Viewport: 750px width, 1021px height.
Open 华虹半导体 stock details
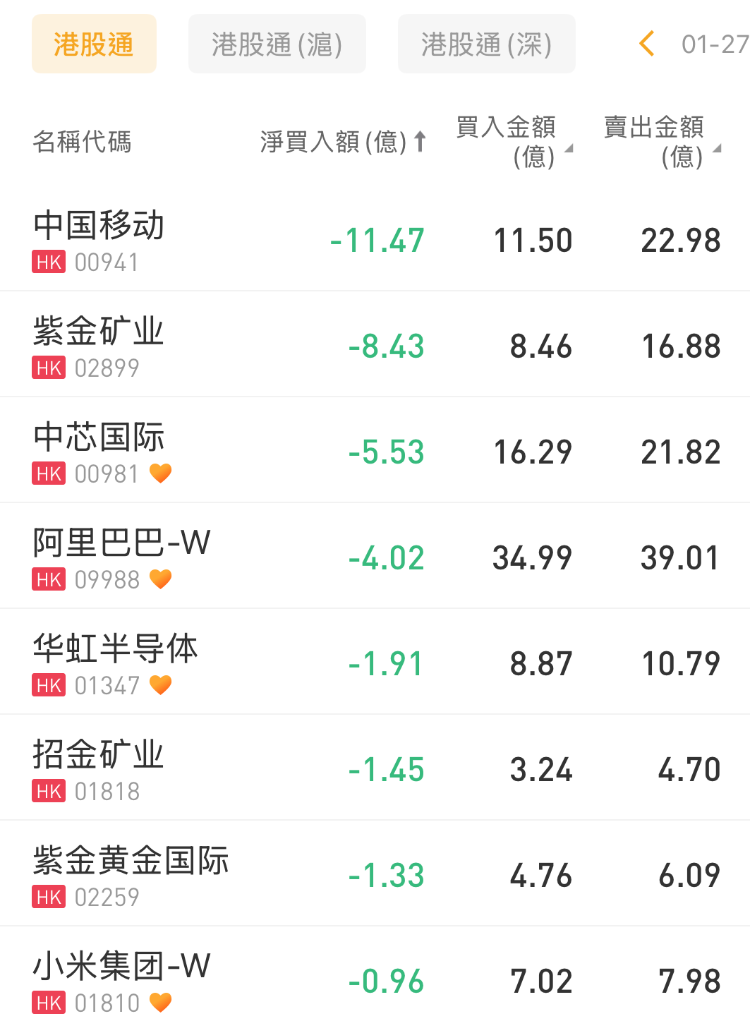pyautogui.click(x=116, y=664)
